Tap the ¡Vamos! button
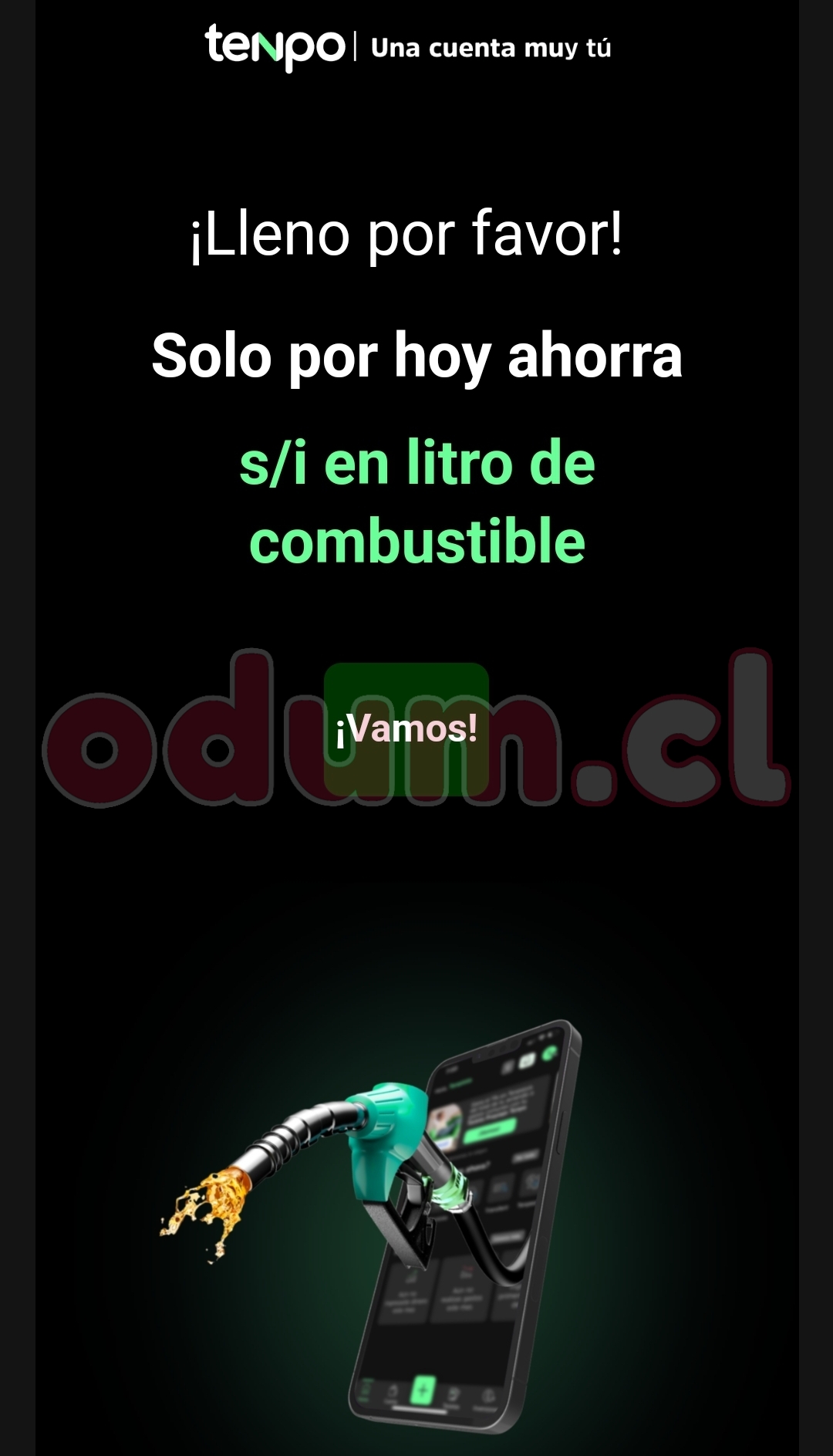Screen dimensions: 833x1456 coord(406,728)
